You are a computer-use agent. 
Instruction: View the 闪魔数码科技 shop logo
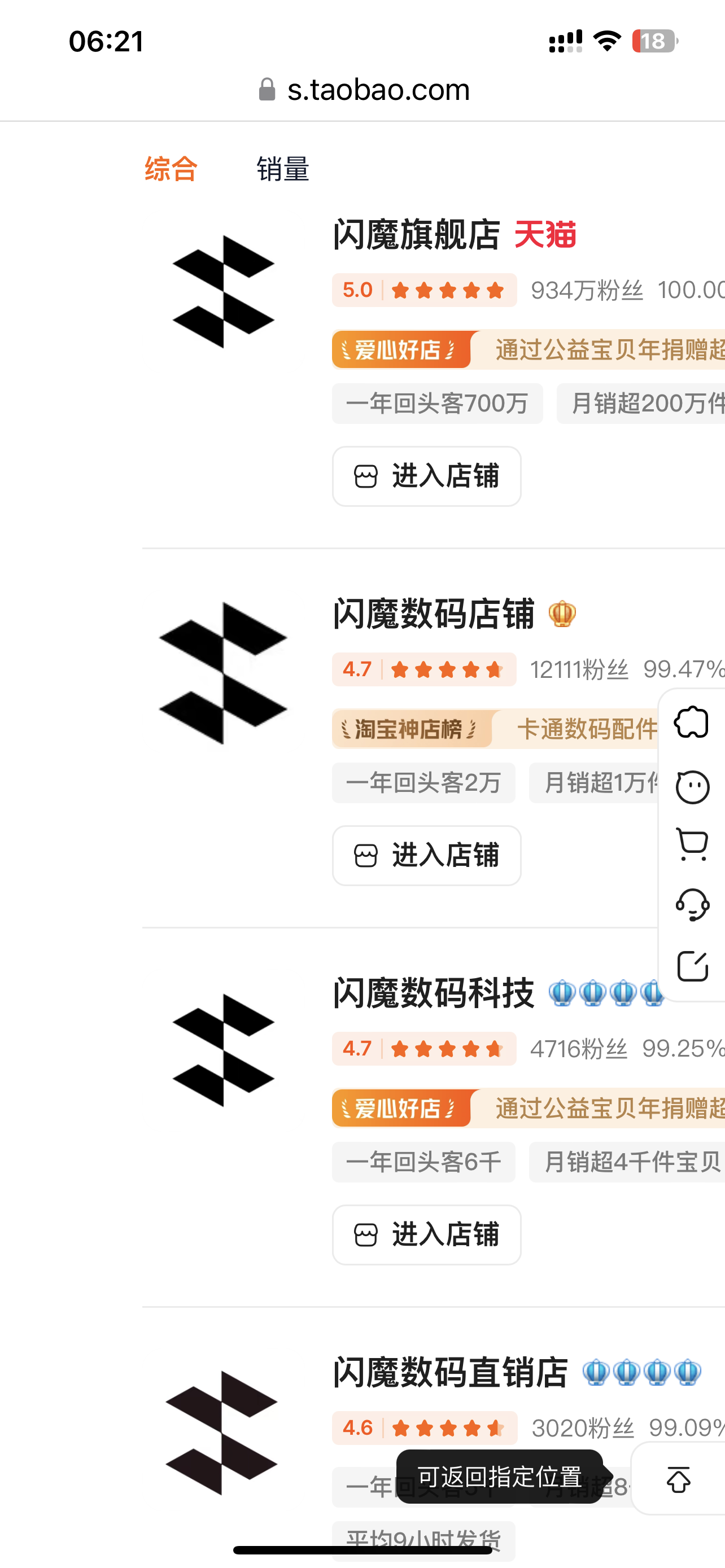click(x=224, y=1050)
